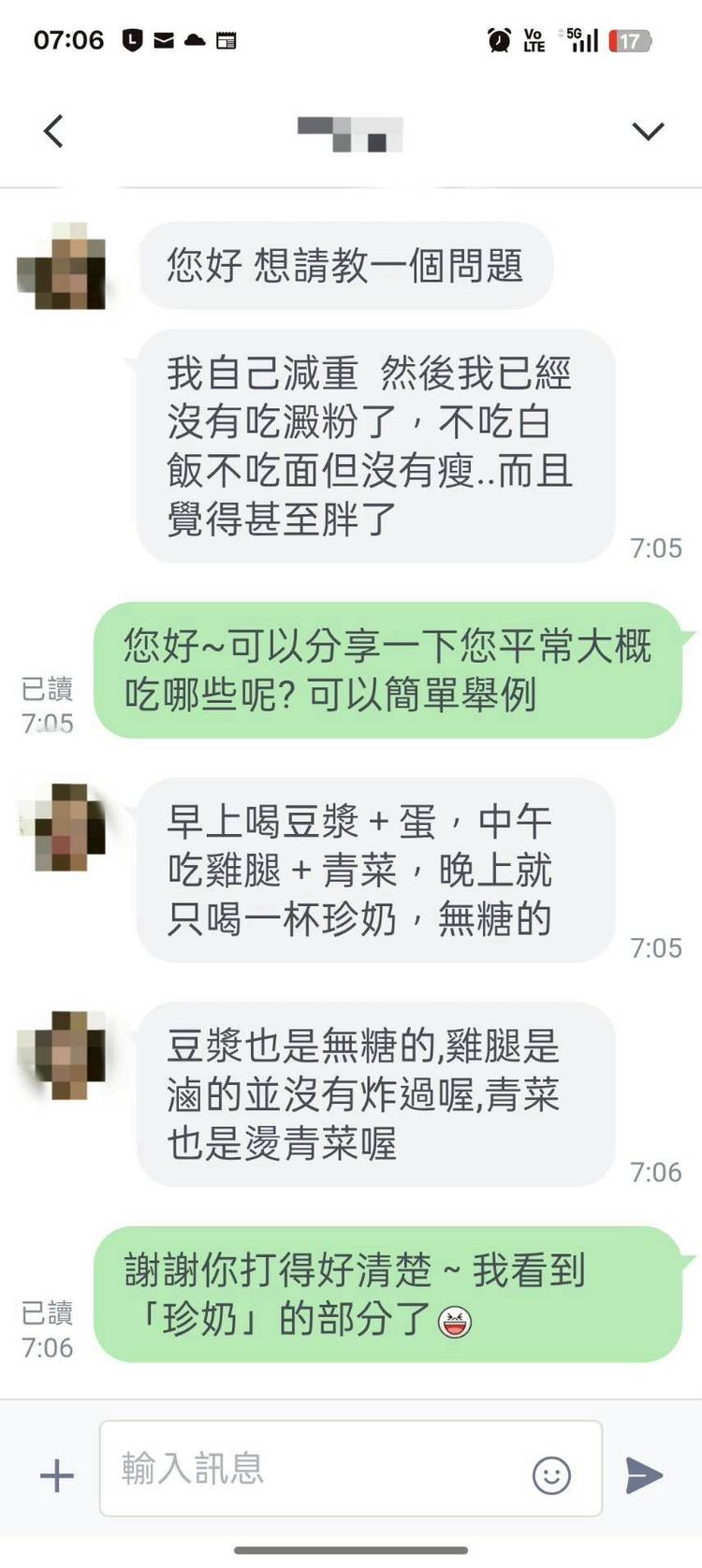Screen dimensions: 702x1568
Task: Expand the chat options chevron
Action: [x=648, y=131]
